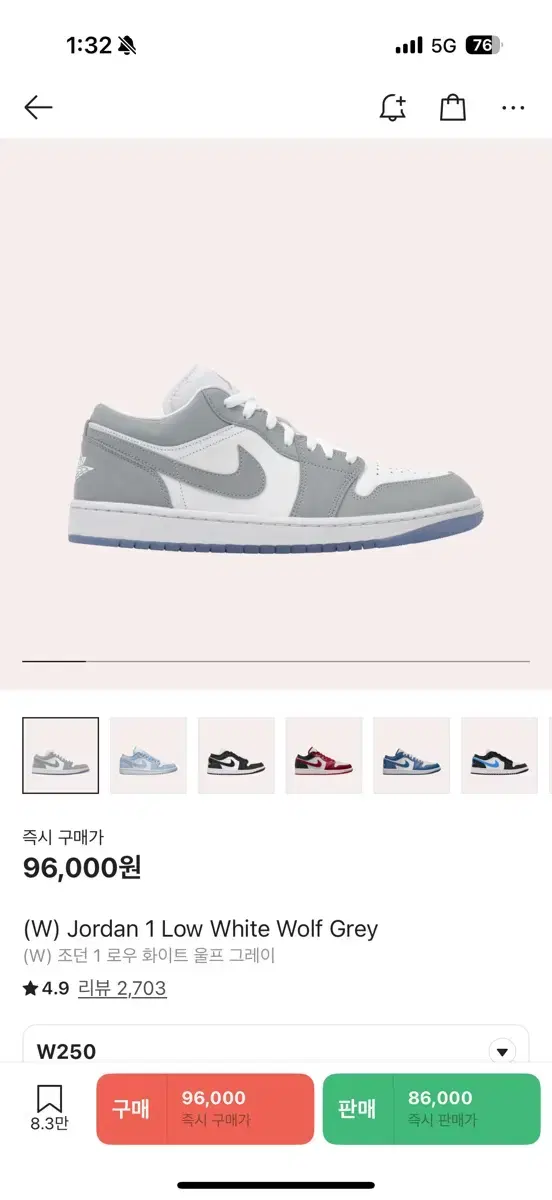Tap the red 구매 96,000 button
Viewport: 552px width, 1200px height.
[x=205, y=1108]
